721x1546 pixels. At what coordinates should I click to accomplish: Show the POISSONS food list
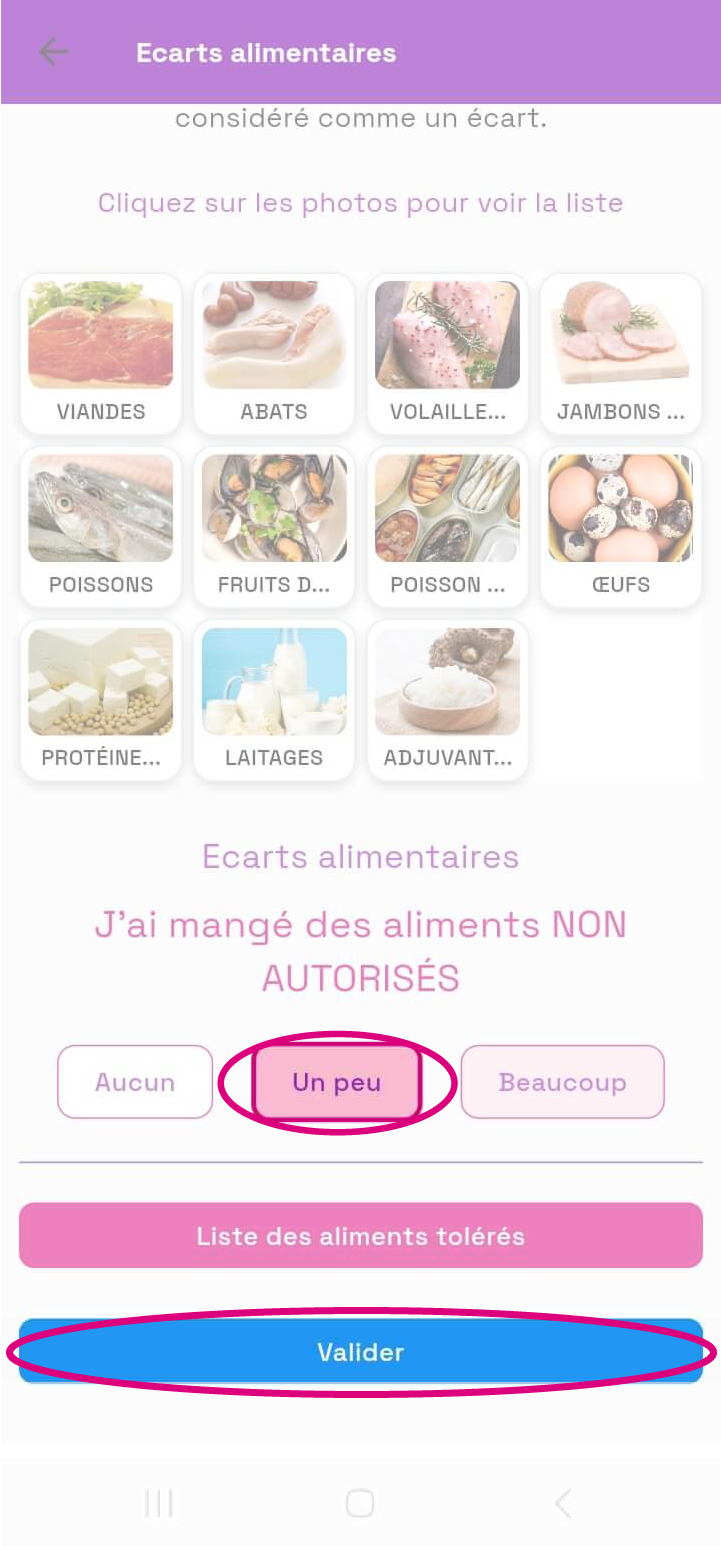101,526
